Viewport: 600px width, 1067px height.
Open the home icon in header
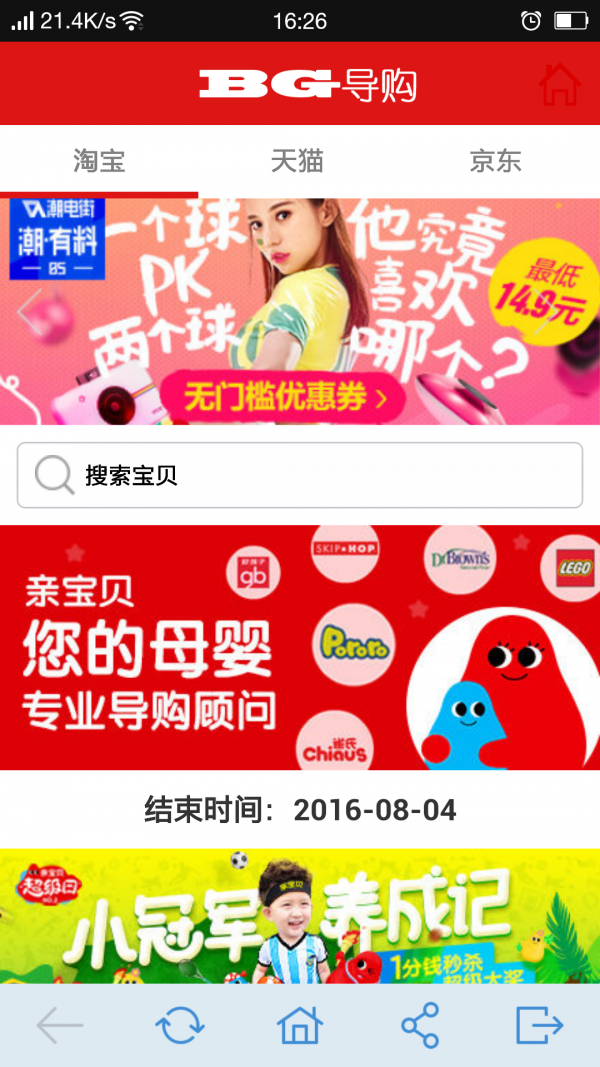click(x=559, y=85)
